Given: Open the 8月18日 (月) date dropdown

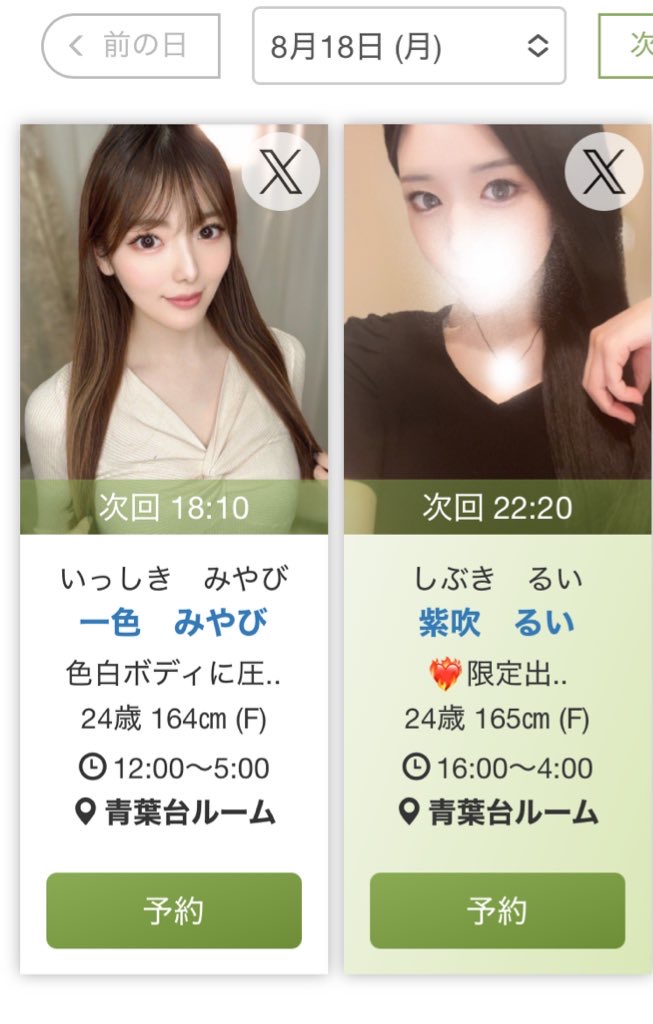Looking at the screenshot, I should coord(408,46).
